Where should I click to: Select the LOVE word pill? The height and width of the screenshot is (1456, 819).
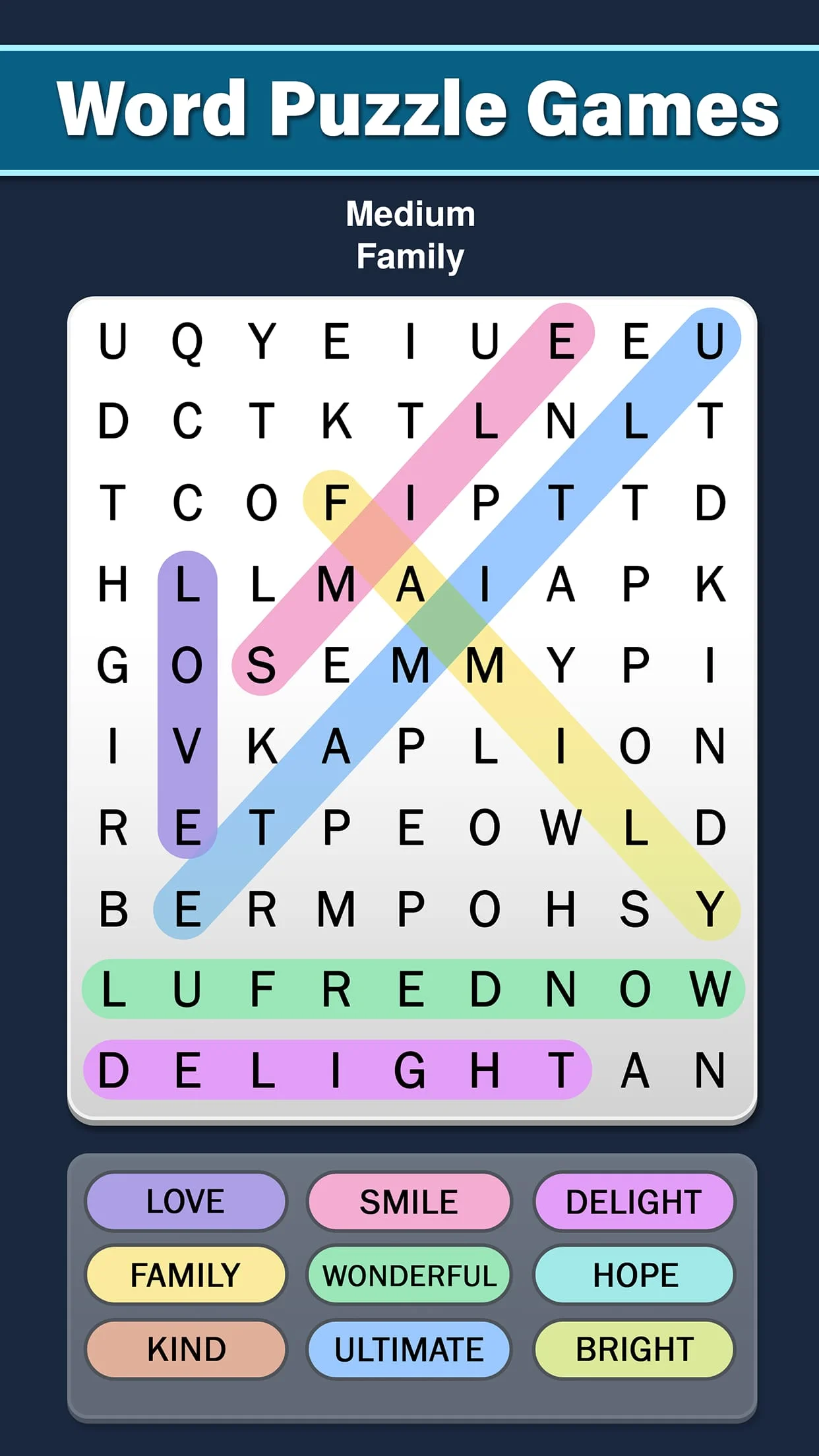point(187,1201)
